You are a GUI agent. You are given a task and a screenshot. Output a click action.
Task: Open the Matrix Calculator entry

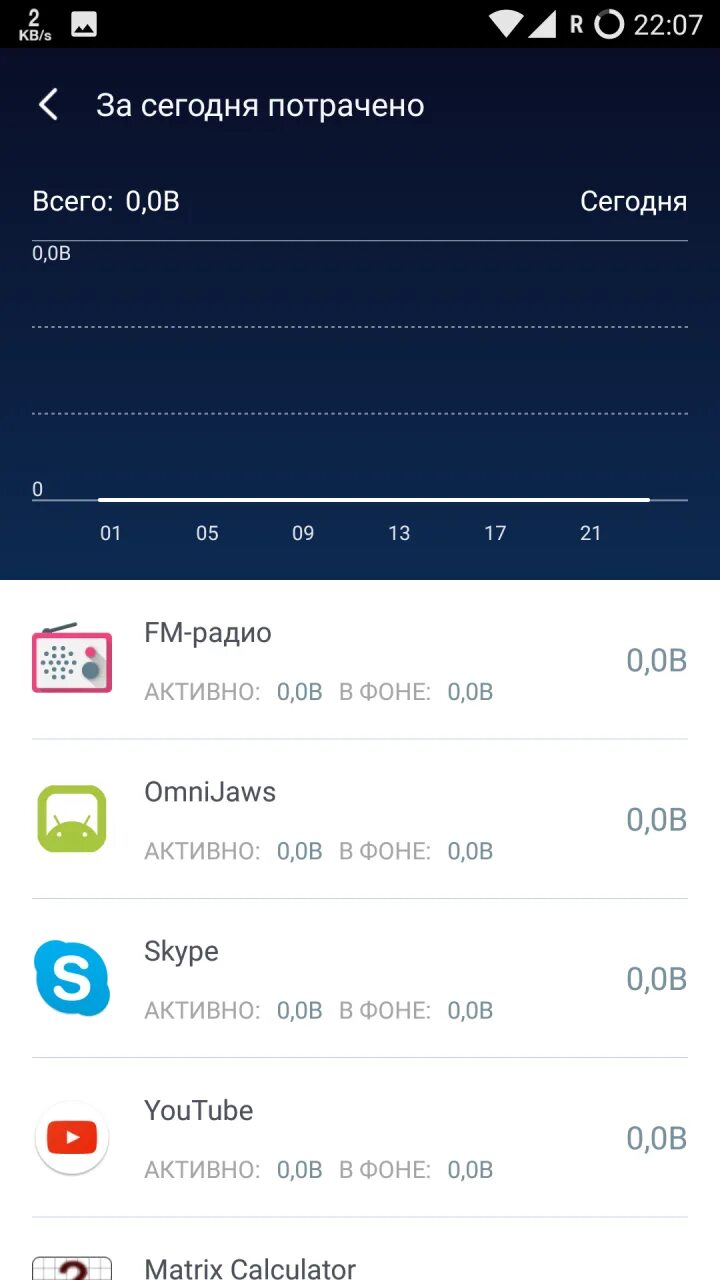point(360,1250)
